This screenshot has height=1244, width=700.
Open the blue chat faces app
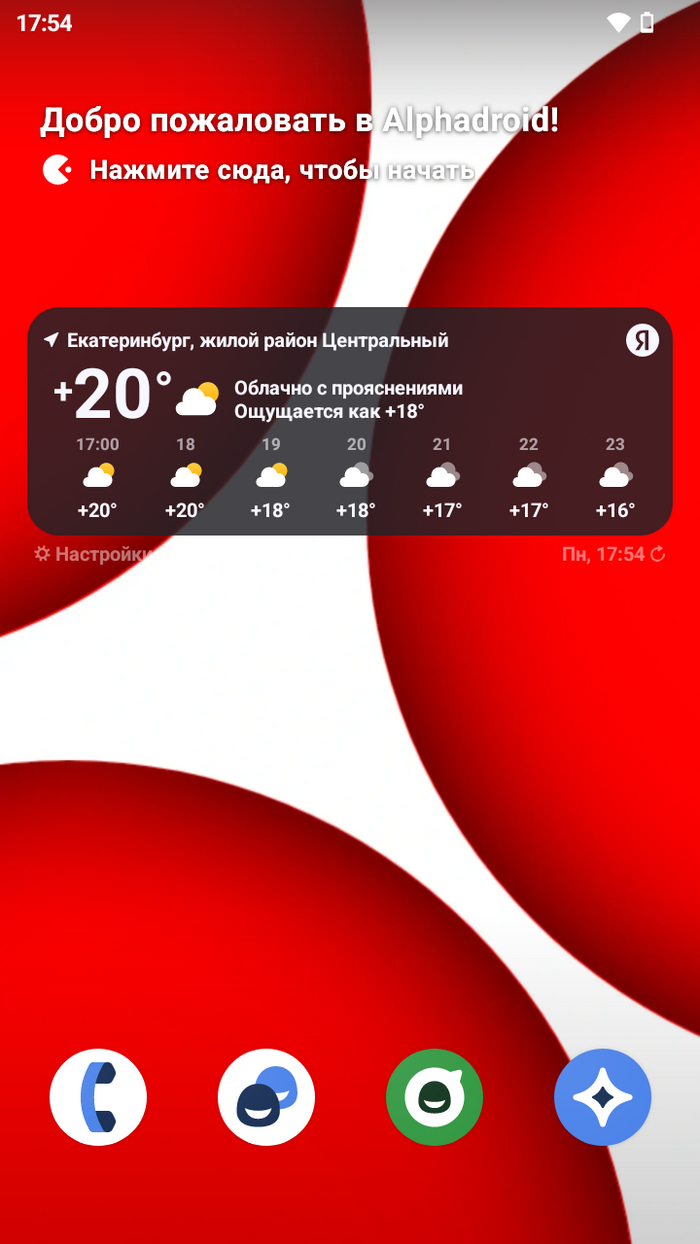266,1097
